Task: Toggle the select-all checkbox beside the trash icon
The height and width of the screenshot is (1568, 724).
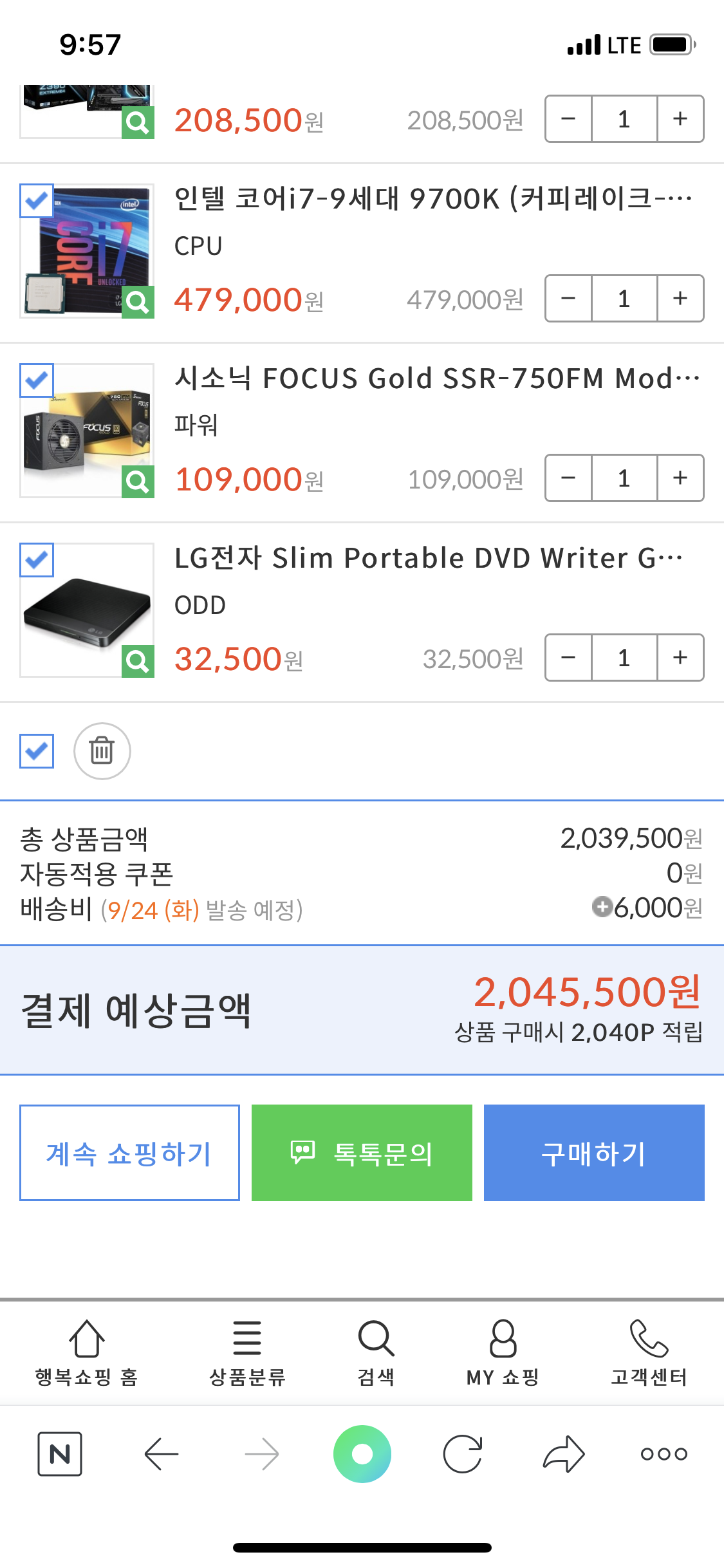Action: tap(37, 751)
